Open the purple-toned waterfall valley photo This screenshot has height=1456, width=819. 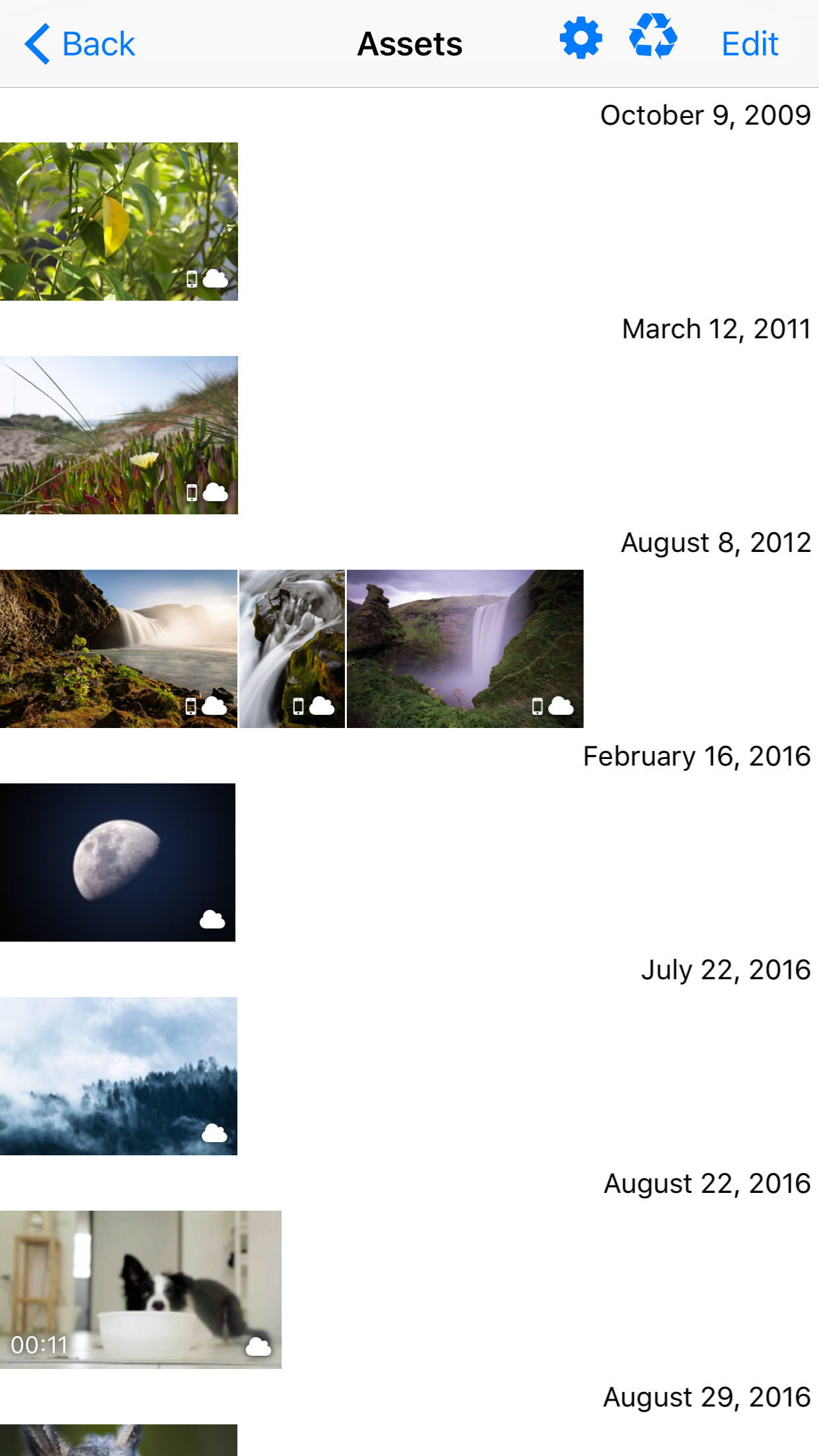[x=465, y=649]
